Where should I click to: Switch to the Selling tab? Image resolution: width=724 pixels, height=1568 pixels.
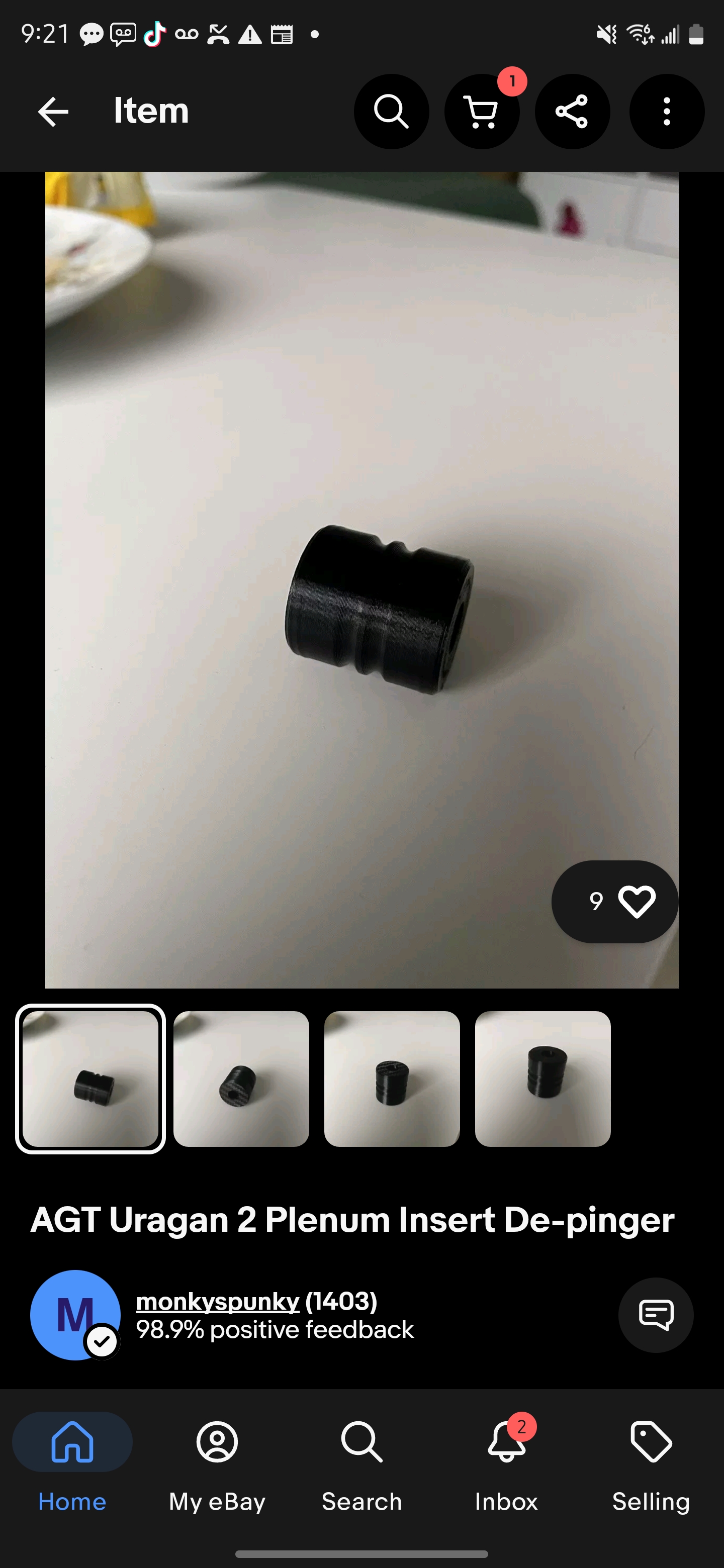pyautogui.click(x=651, y=1466)
